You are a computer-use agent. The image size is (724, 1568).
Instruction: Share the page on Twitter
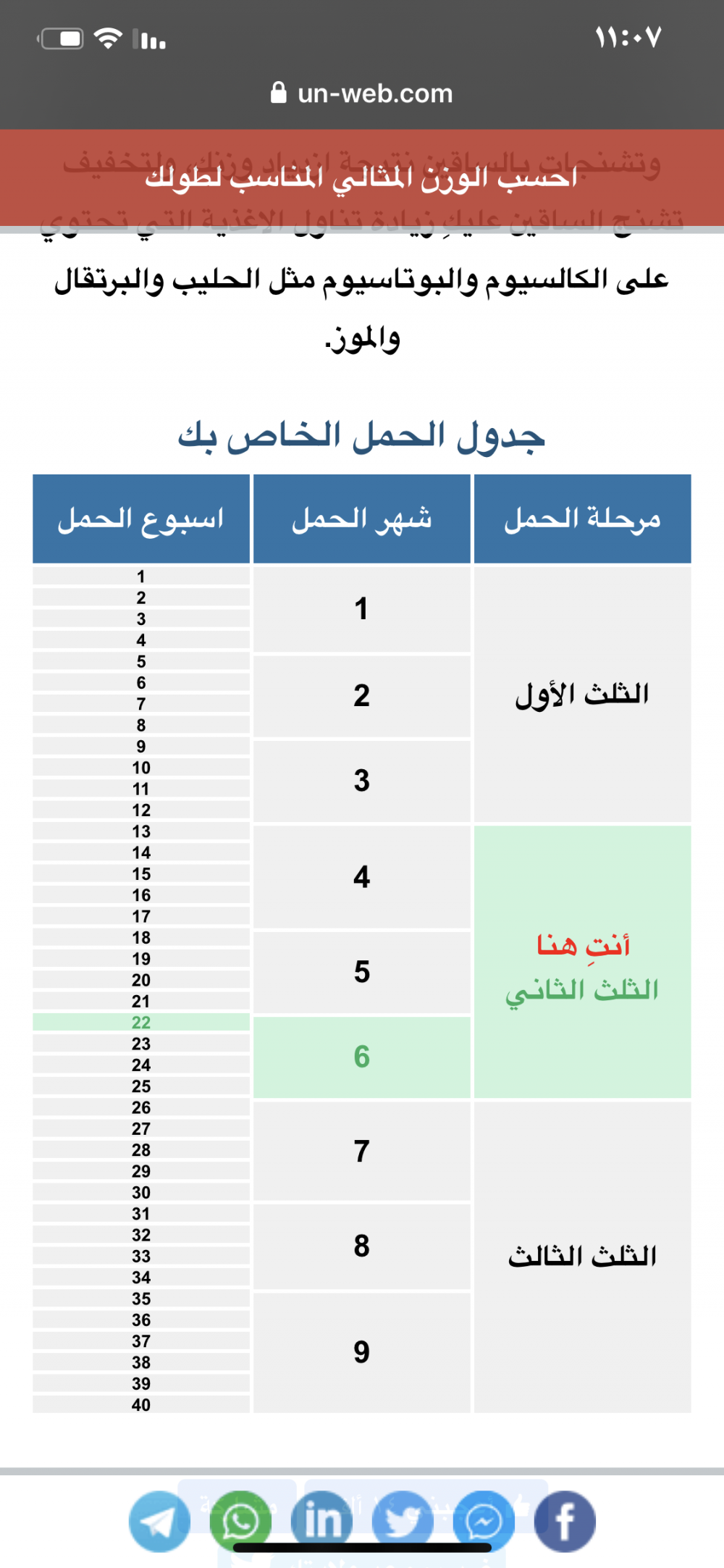click(403, 1522)
